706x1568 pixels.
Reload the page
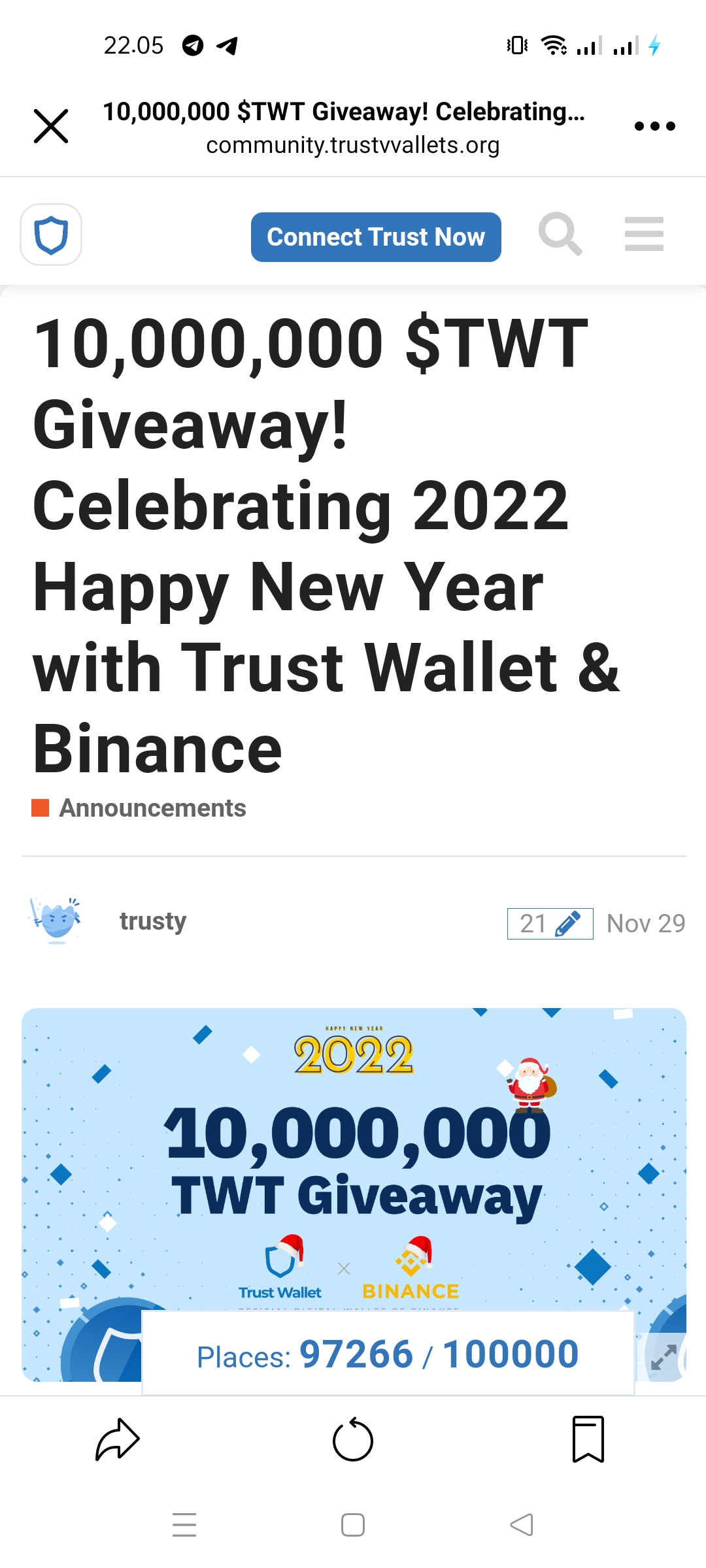click(353, 1439)
